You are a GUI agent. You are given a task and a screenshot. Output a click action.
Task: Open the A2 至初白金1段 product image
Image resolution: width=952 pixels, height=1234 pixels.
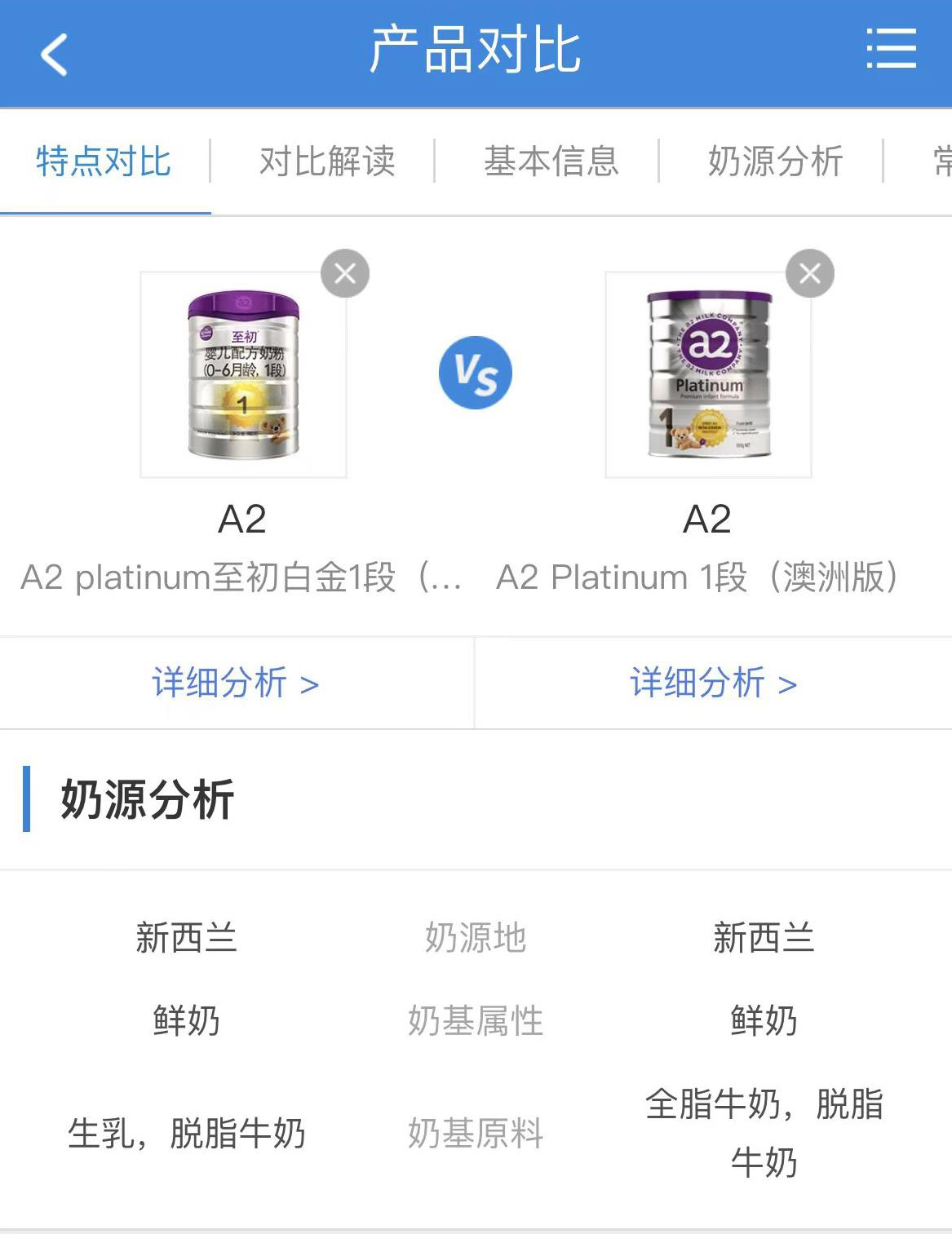pos(243,375)
